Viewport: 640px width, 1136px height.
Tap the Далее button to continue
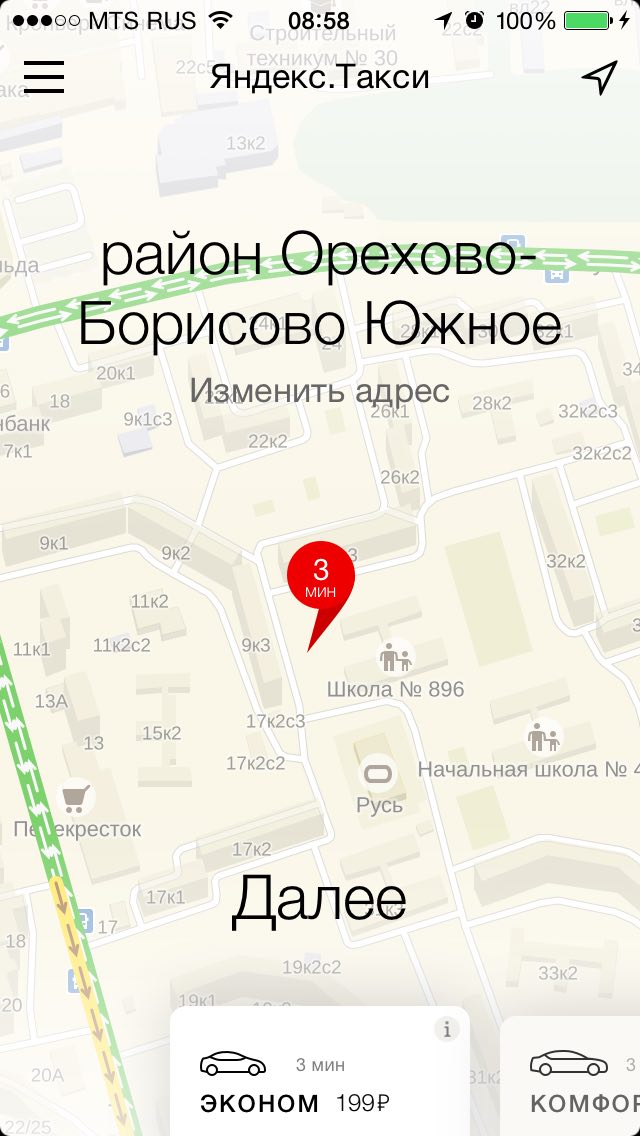(x=320, y=899)
